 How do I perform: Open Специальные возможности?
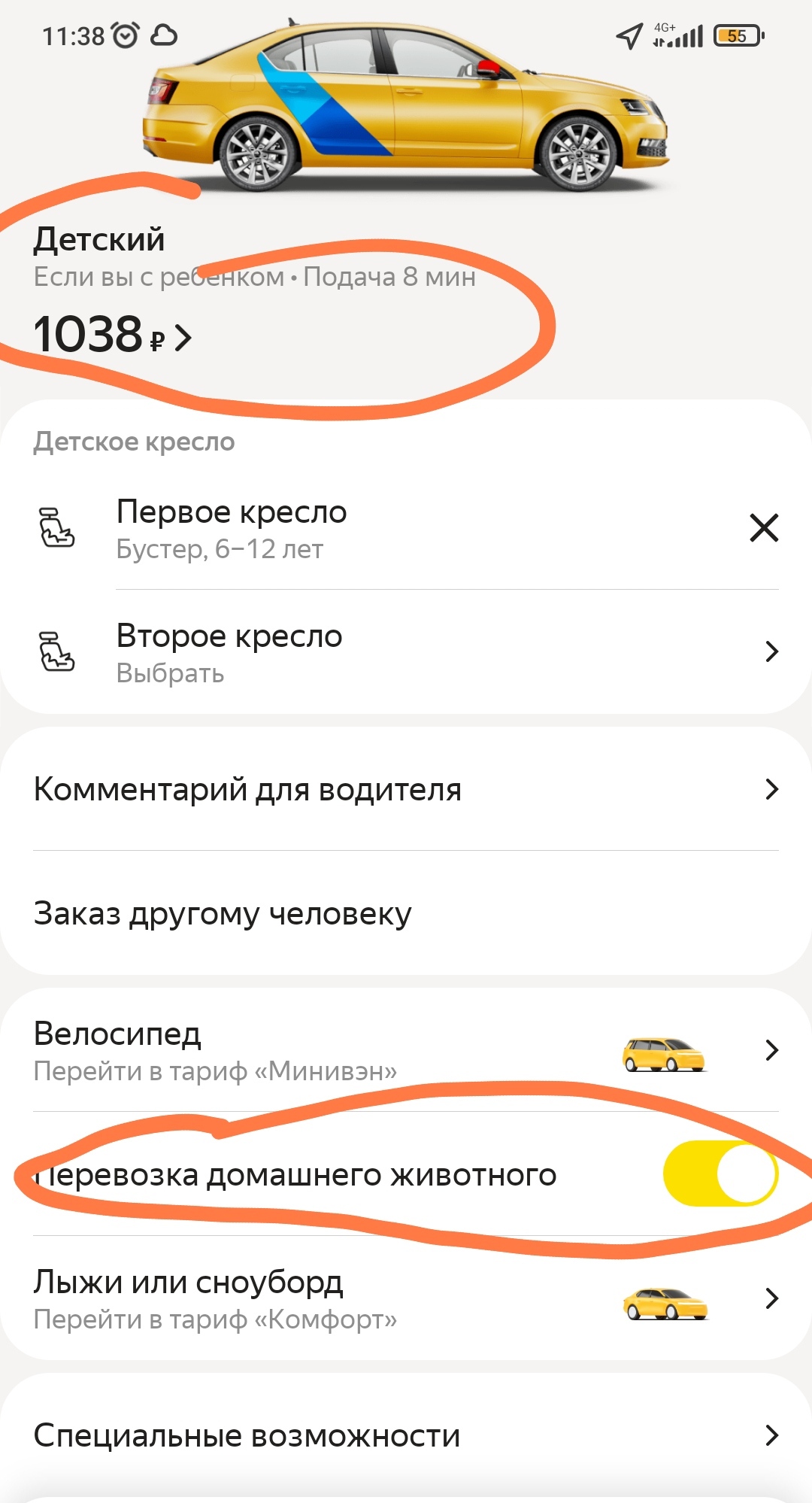pos(406,1435)
